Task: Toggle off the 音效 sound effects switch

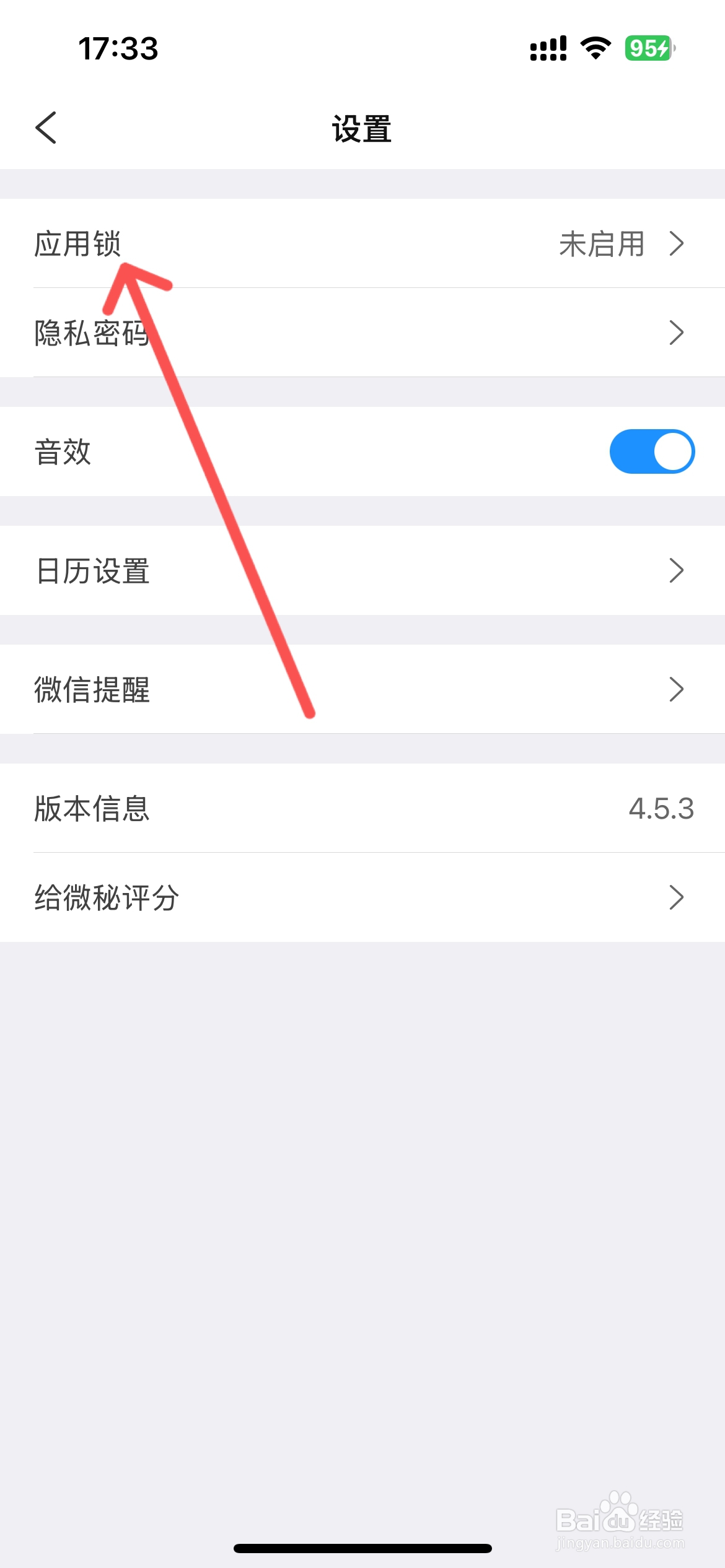Action: click(x=651, y=451)
